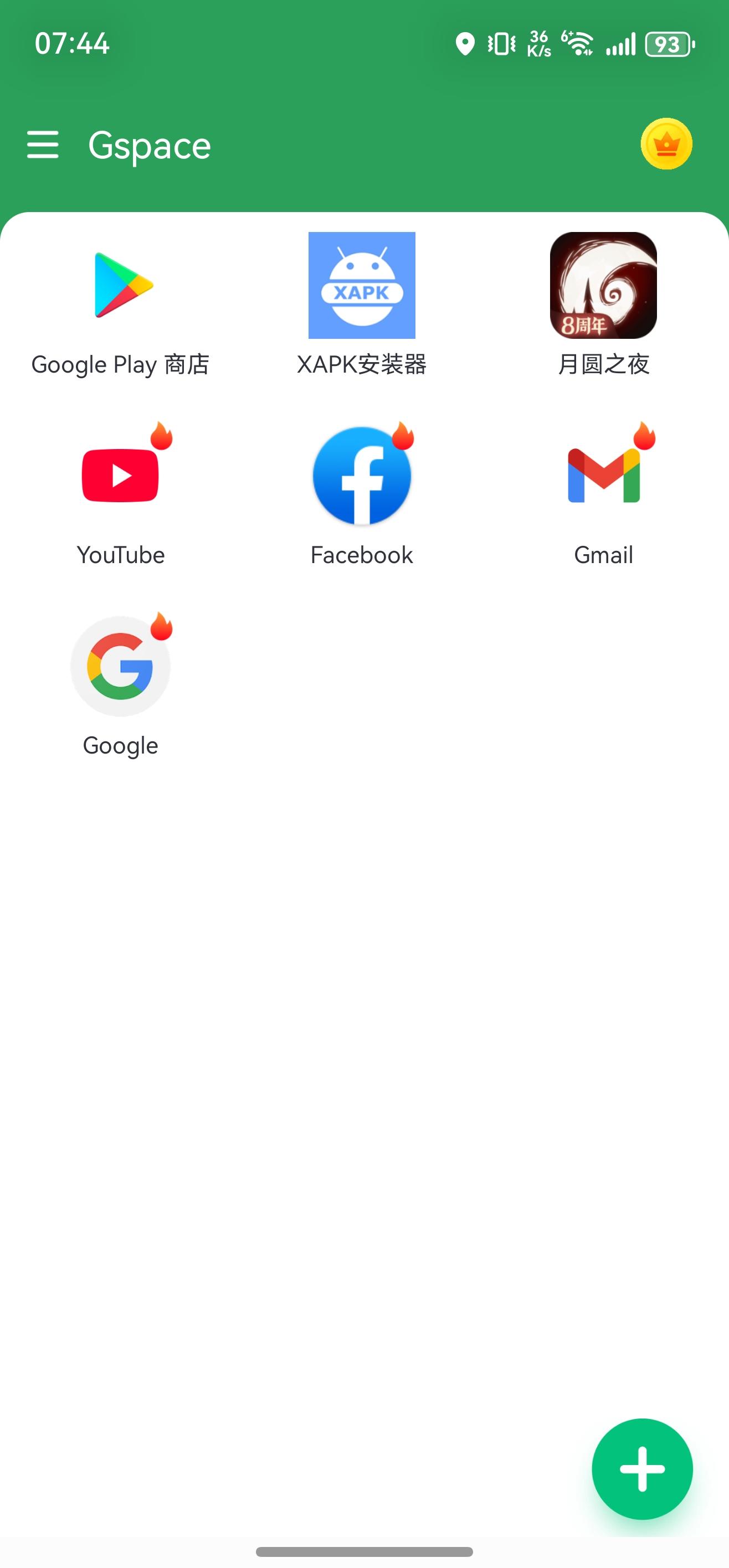
Task: Open Facebook from the app grid
Action: pos(362,476)
